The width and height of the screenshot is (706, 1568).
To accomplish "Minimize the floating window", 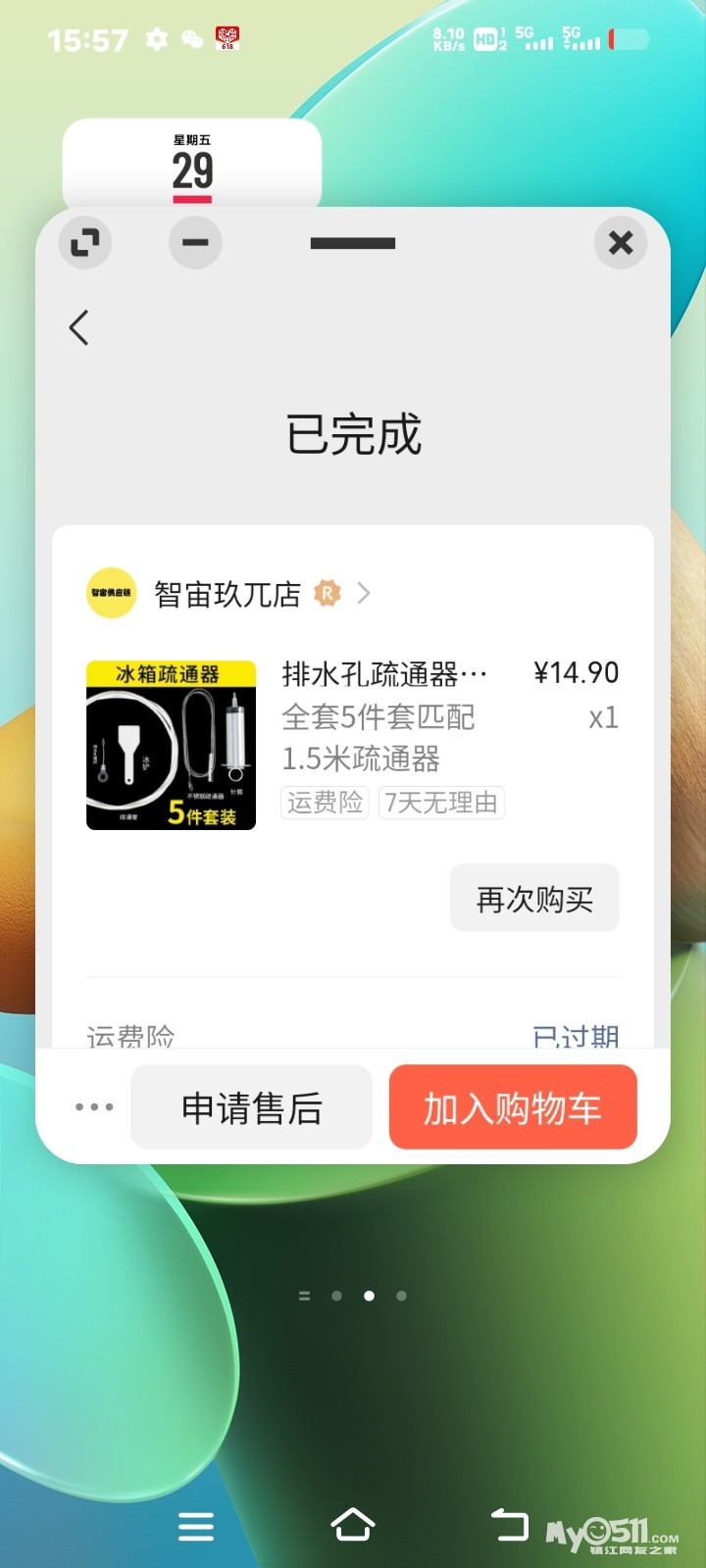I will [x=195, y=242].
